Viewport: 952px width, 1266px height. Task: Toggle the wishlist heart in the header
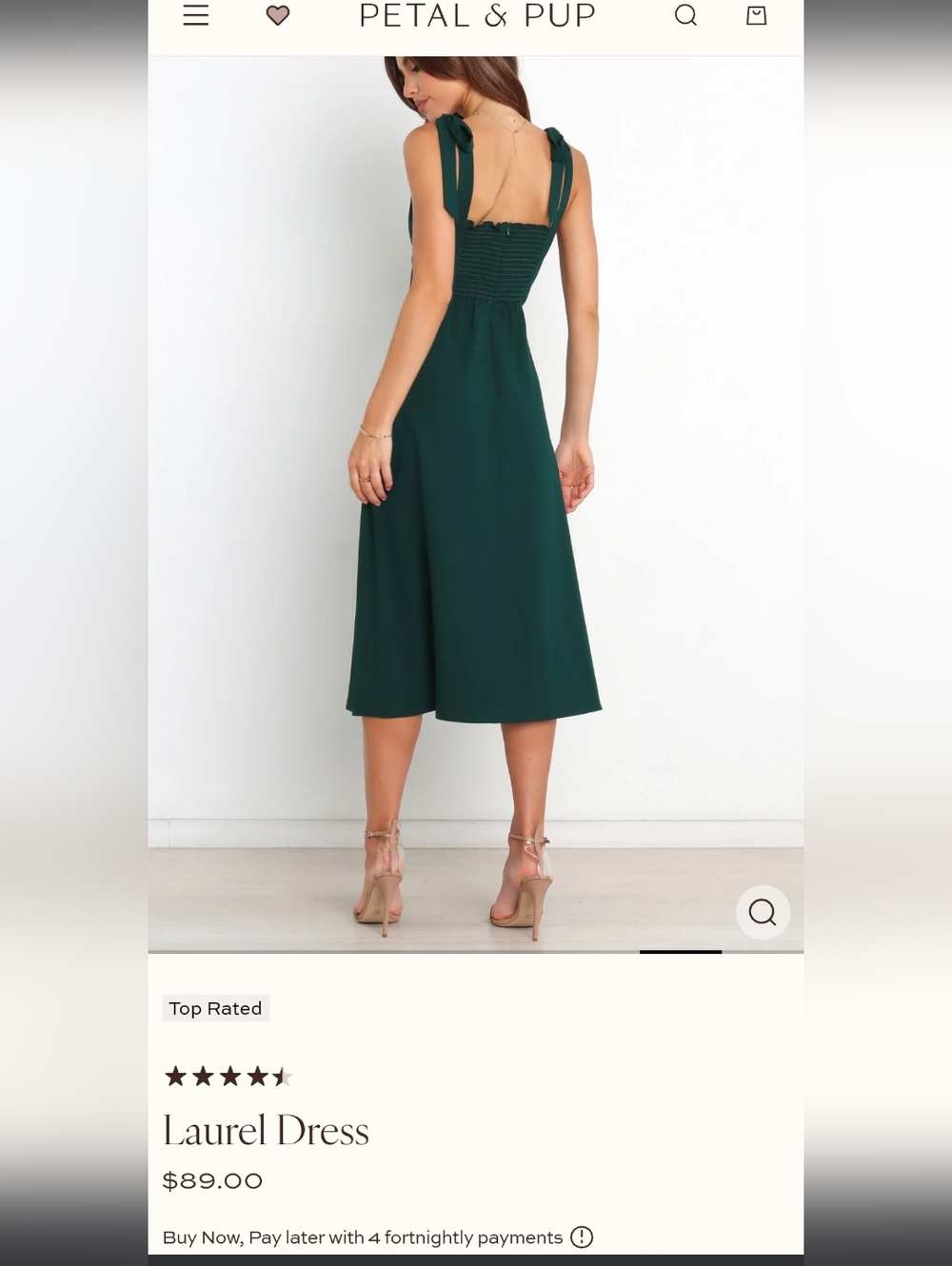click(277, 15)
